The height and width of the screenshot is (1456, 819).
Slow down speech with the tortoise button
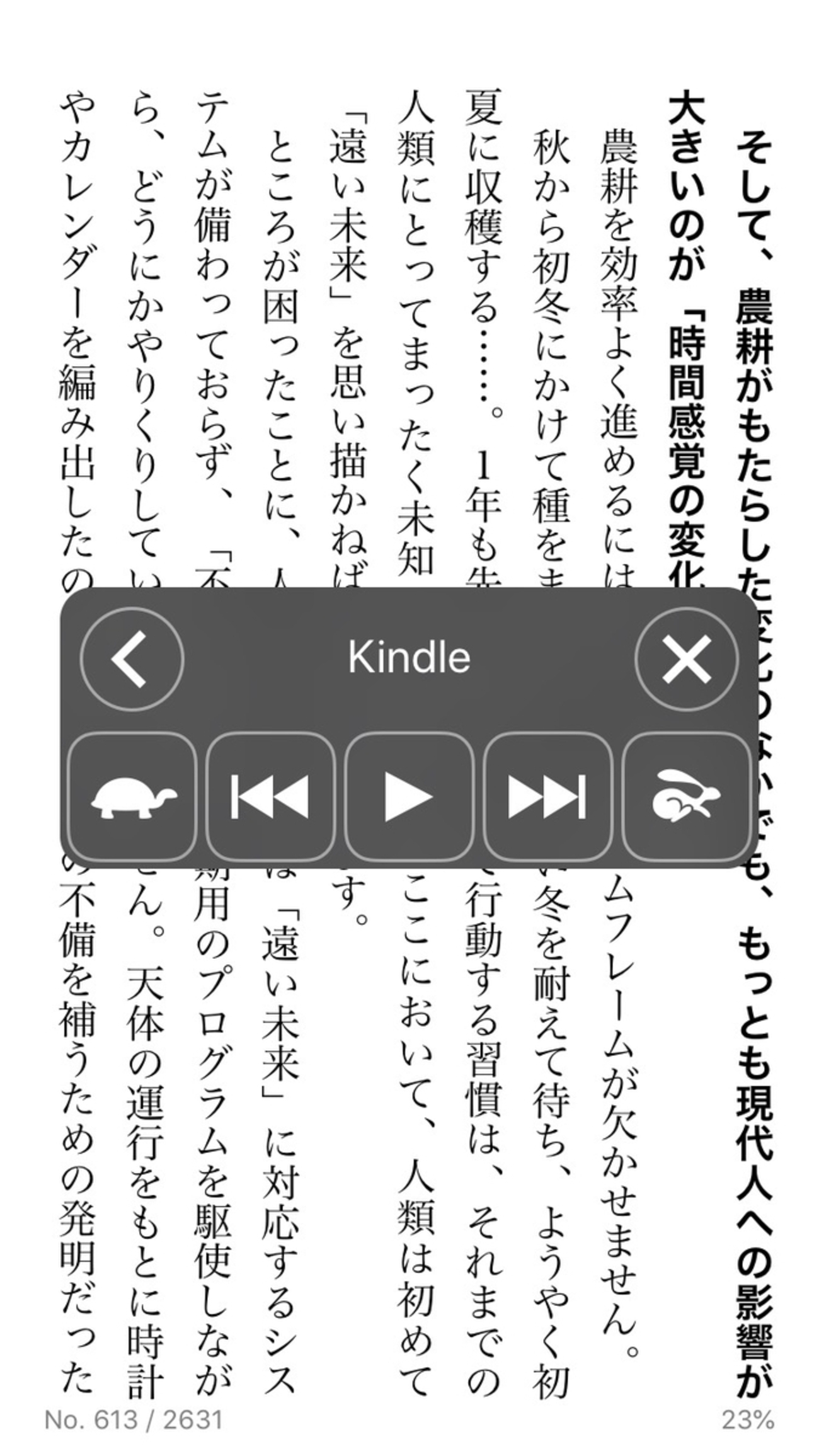click(132, 797)
